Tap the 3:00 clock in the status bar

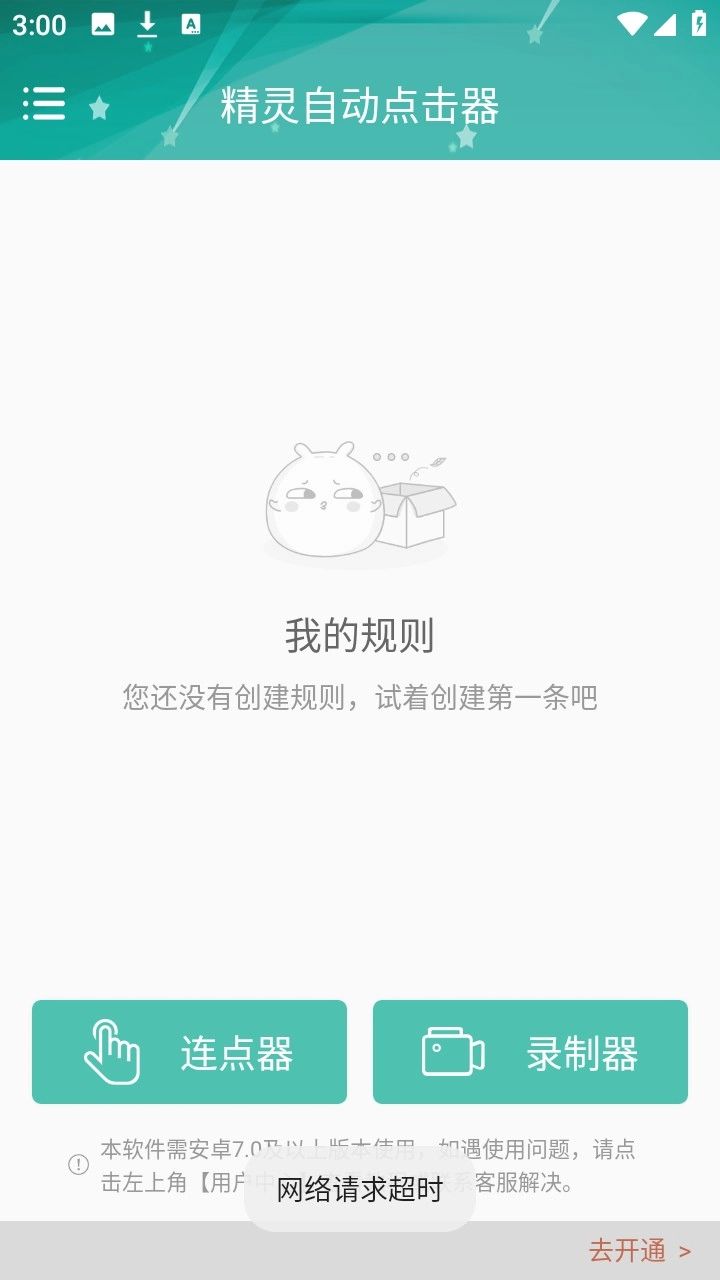[x=37, y=25]
